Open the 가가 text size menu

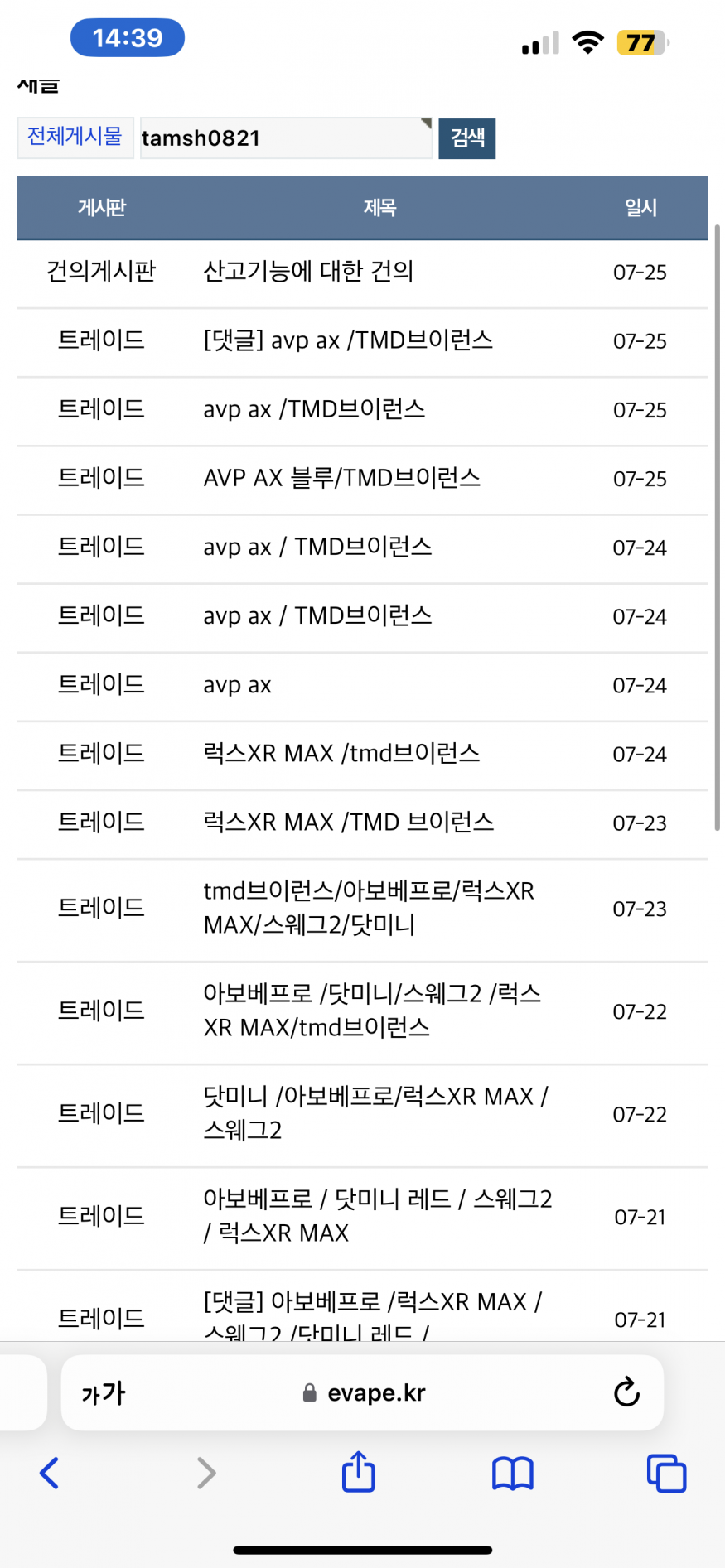(104, 1393)
